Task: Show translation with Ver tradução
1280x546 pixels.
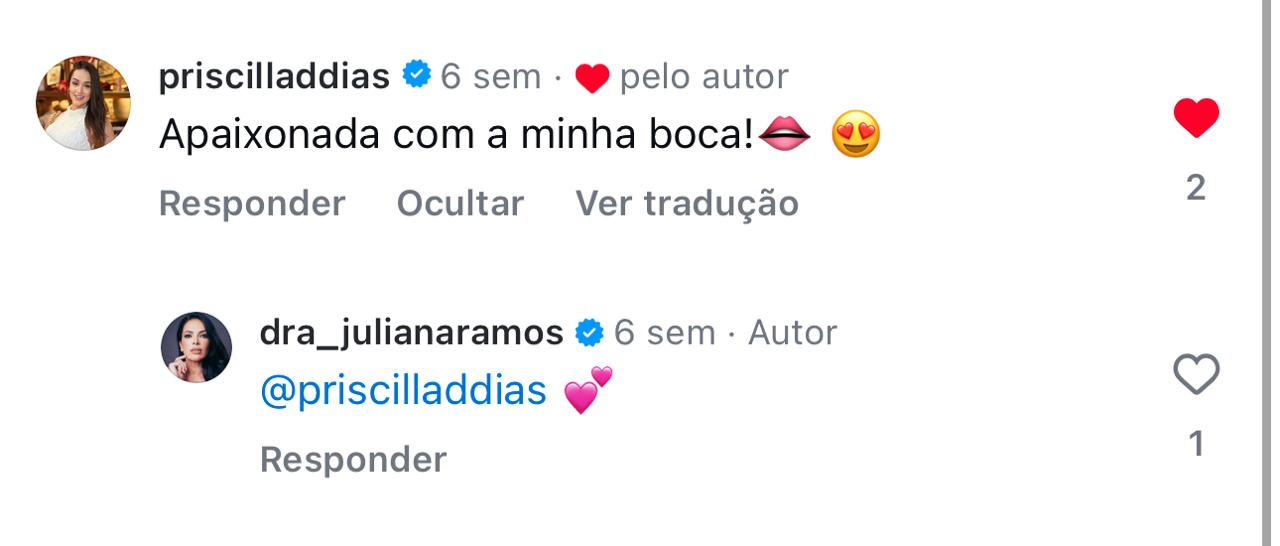Action: (x=686, y=203)
